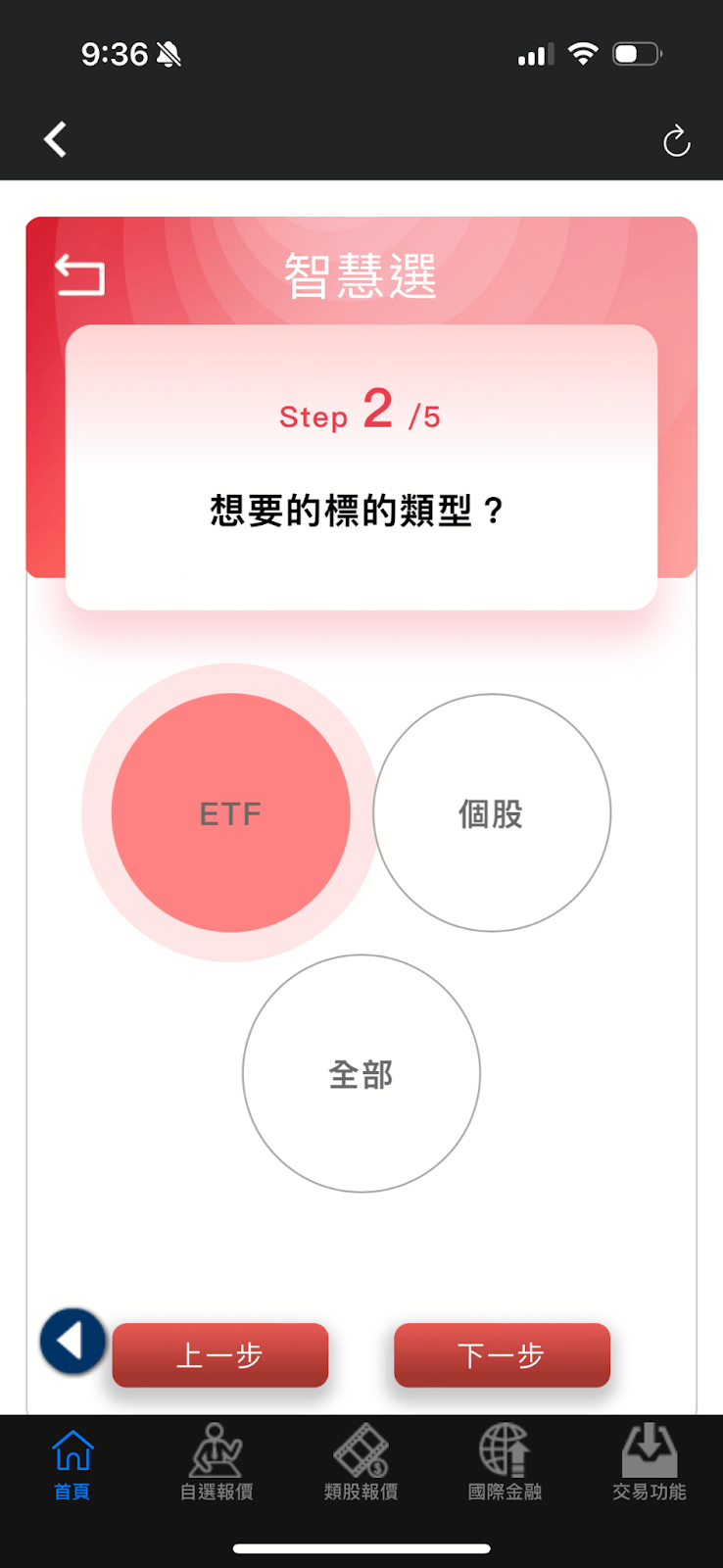This screenshot has height=1568, width=723.
Task: Proceed with the 下一步 button
Action: (x=502, y=1355)
